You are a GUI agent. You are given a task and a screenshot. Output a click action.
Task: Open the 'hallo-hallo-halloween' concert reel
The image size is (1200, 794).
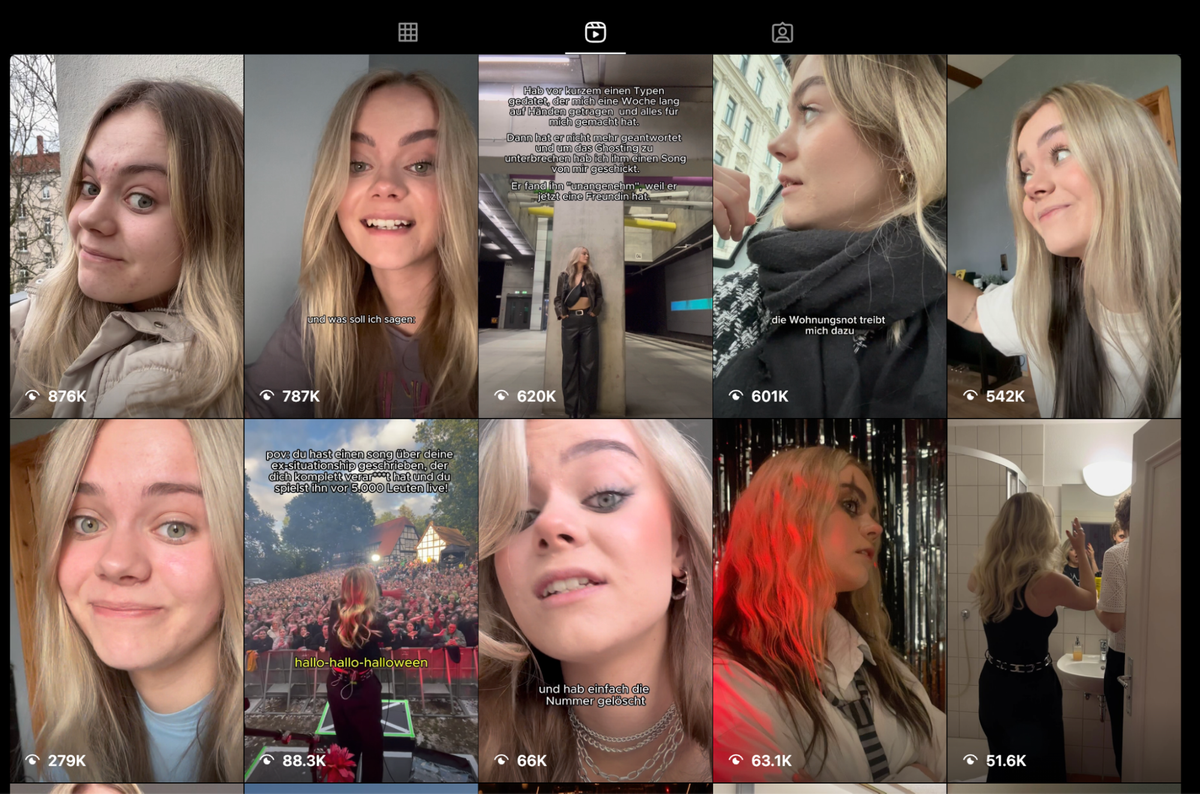pos(361,600)
